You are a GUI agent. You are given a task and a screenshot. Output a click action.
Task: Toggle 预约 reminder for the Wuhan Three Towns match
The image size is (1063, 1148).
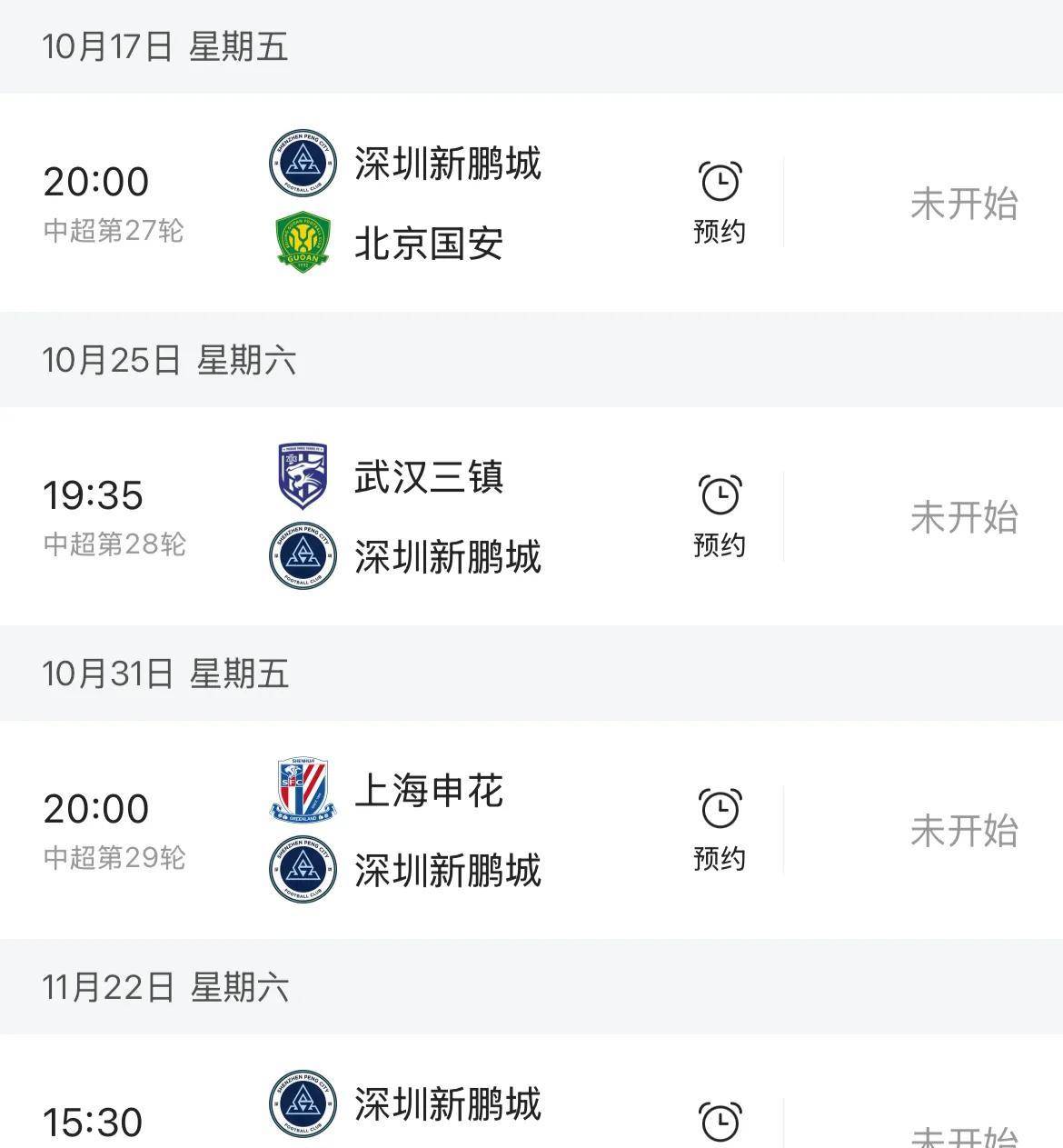tap(719, 546)
